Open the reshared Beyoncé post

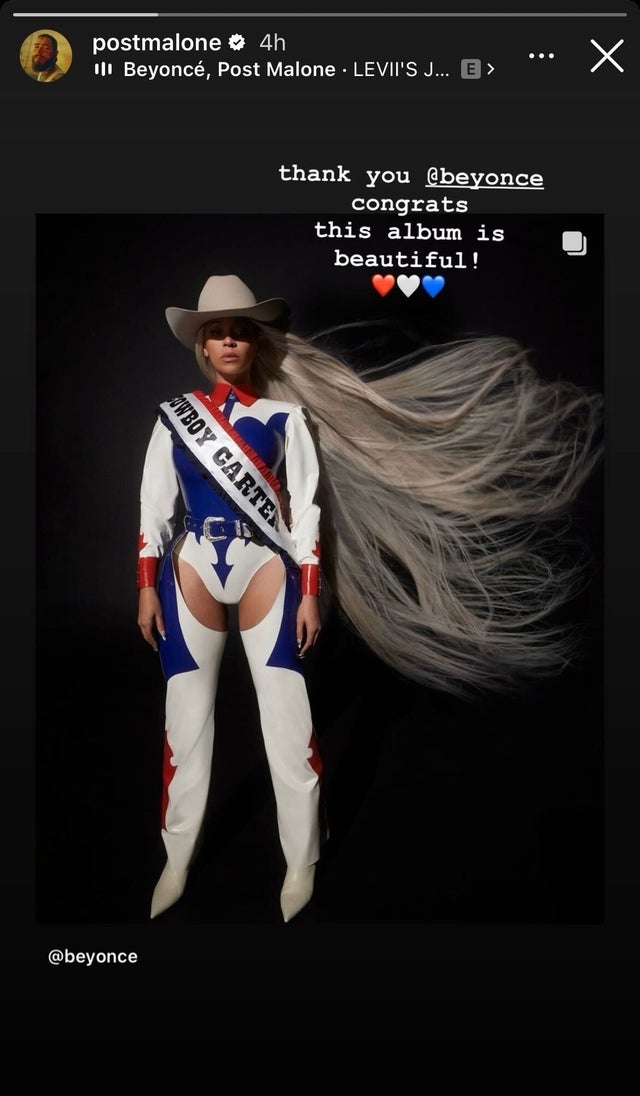tap(320, 568)
